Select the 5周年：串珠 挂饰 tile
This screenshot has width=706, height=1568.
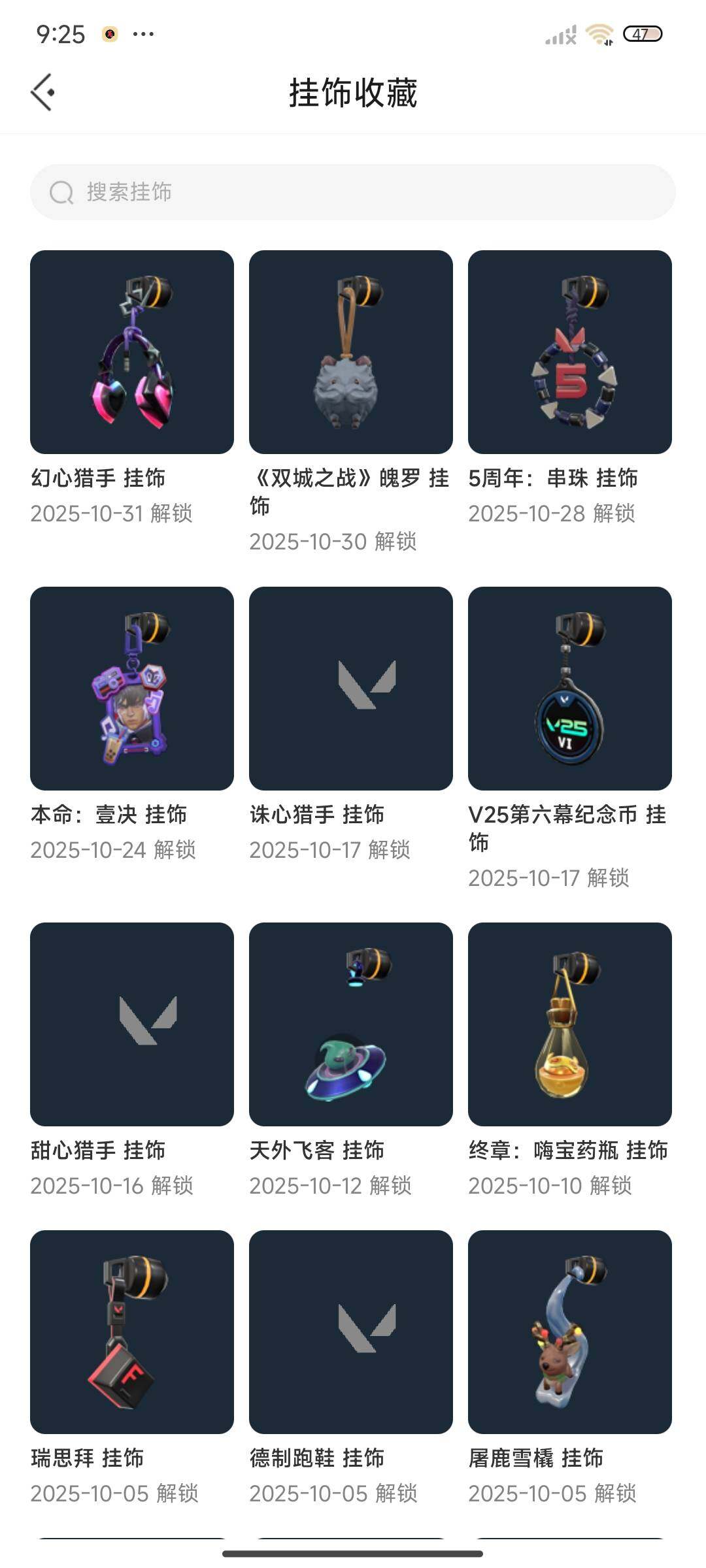[x=570, y=352]
